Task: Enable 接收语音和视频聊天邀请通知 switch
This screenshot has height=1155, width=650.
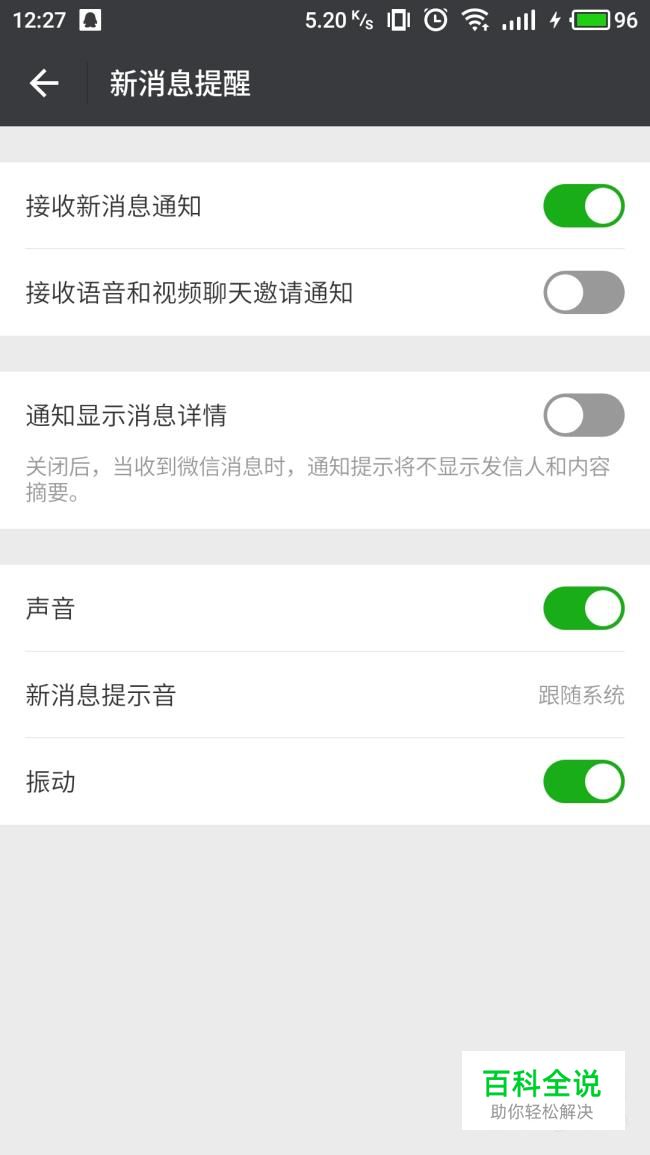Action: (584, 292)
